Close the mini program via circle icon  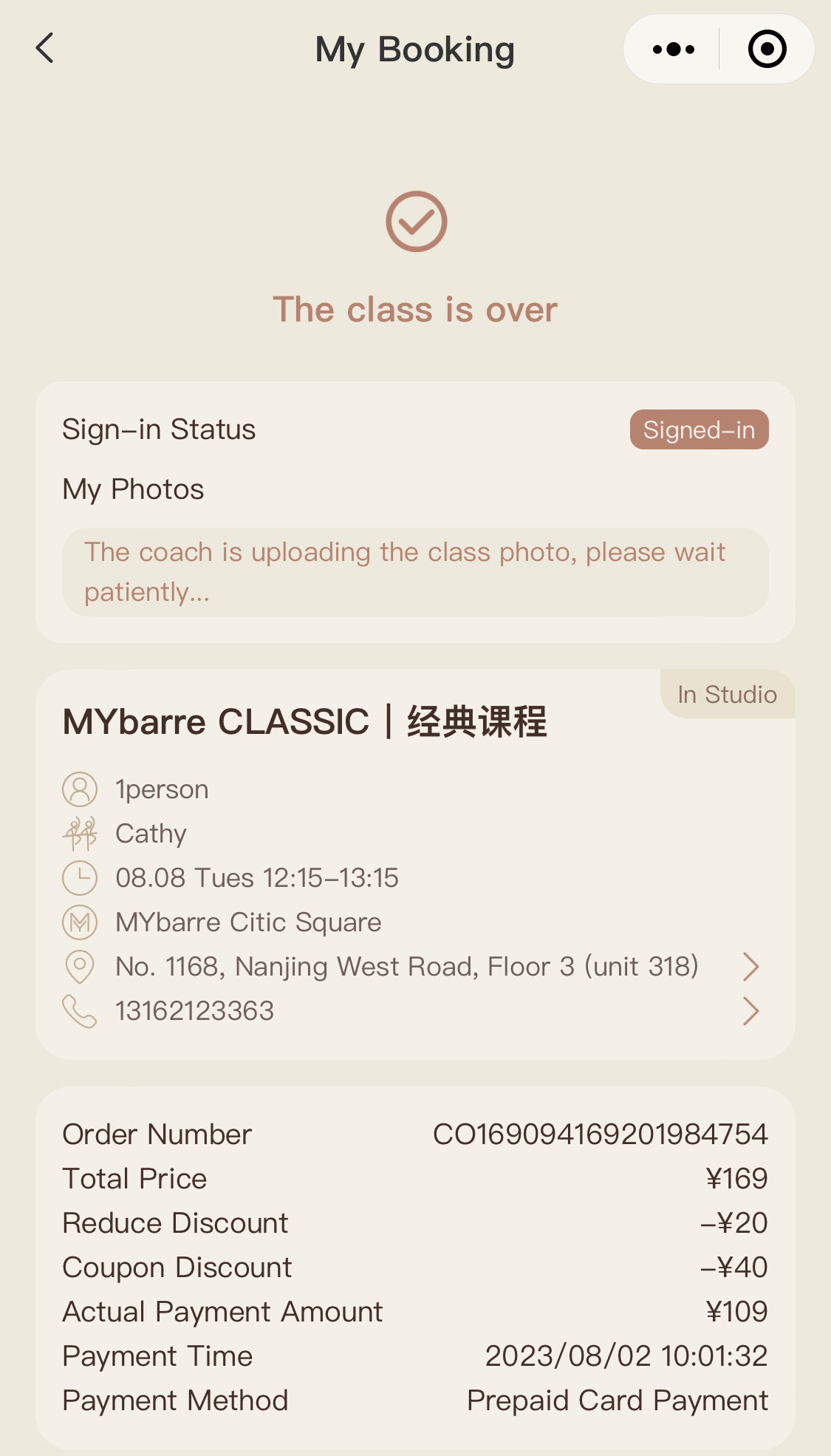point(767,50)
